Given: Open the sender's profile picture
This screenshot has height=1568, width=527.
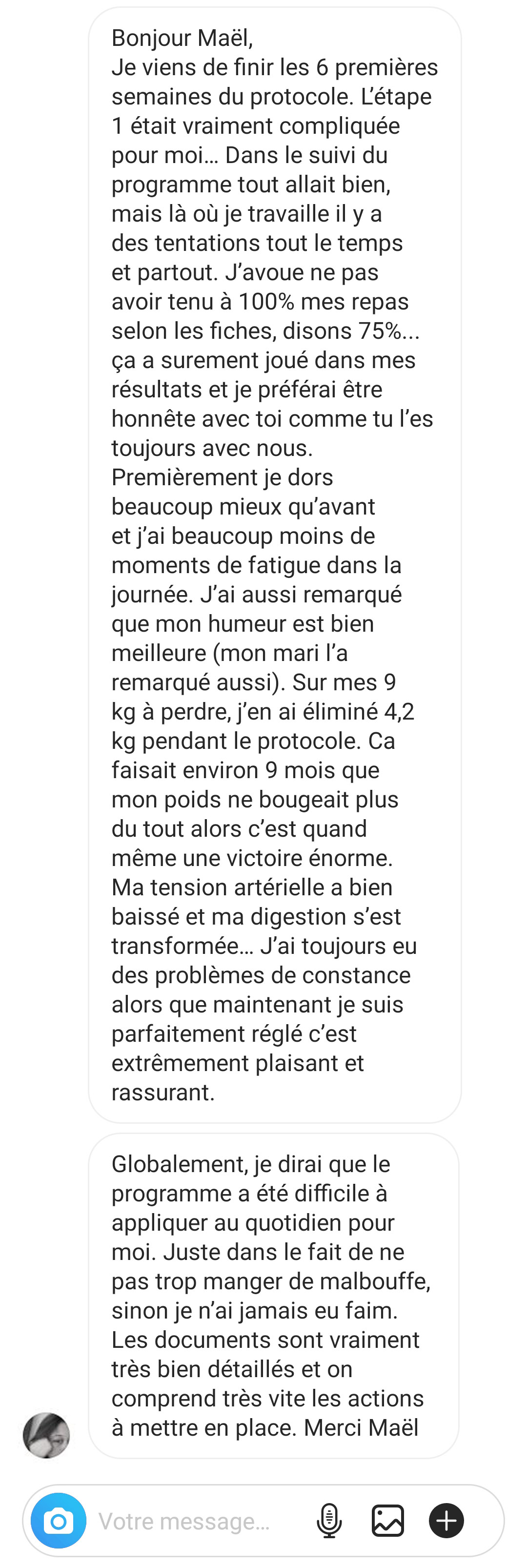Looking at the screenshot, I should click(x=46, y=1435).
